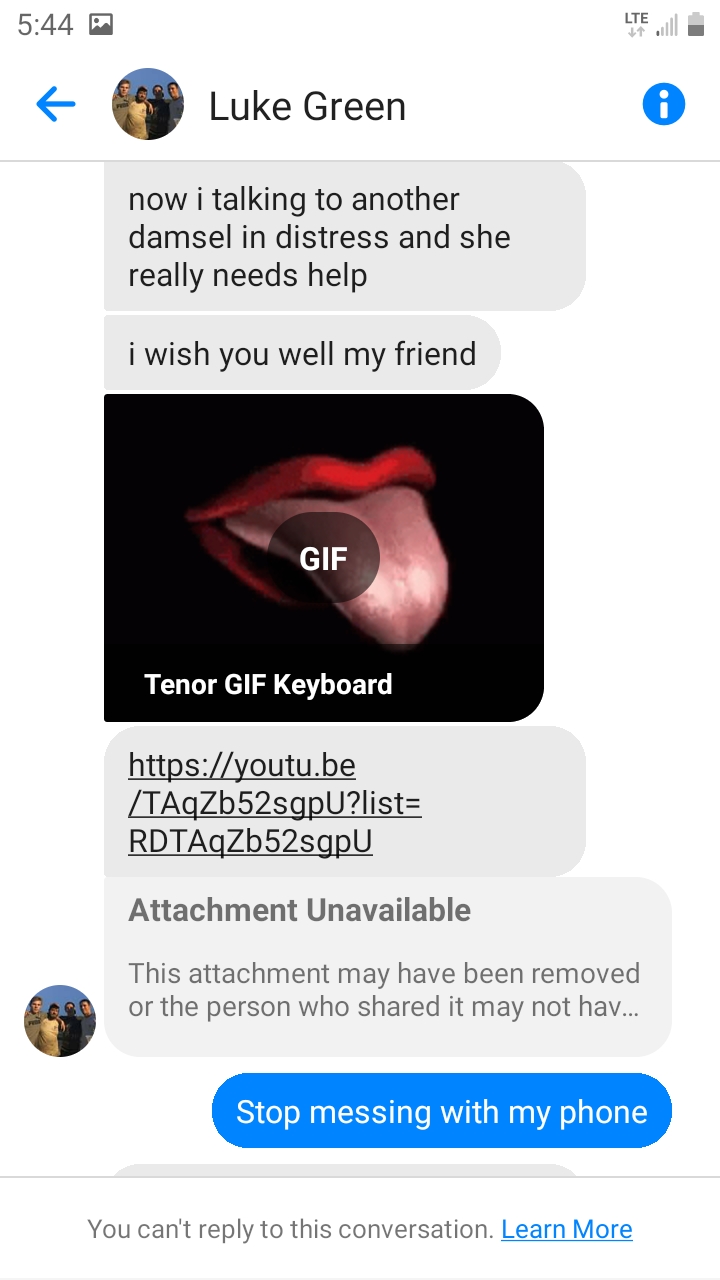This screenshot has width=720, height=1280.
Task: Open Luke Green's profile picture in header
Action: pos(148,104)
